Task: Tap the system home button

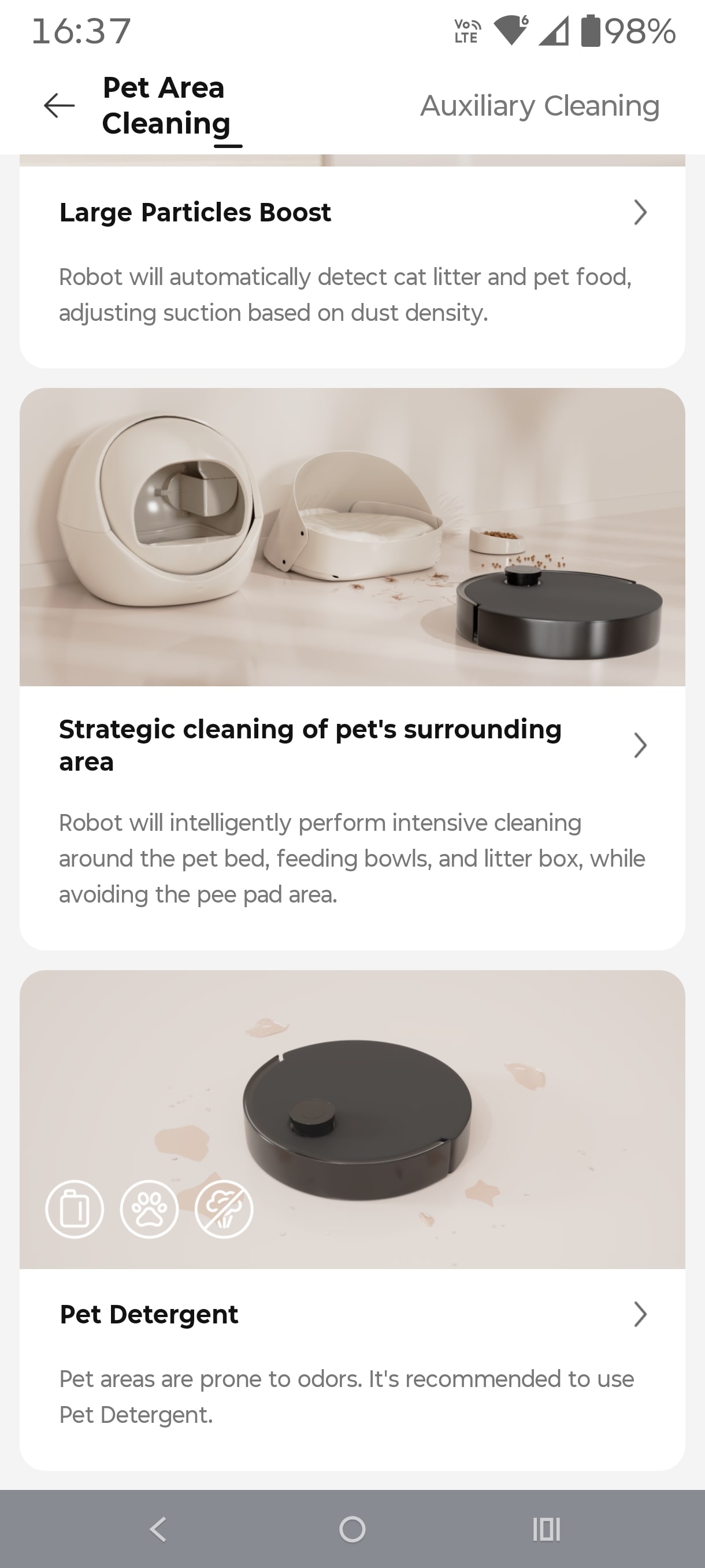Action: click(352, 1529)
